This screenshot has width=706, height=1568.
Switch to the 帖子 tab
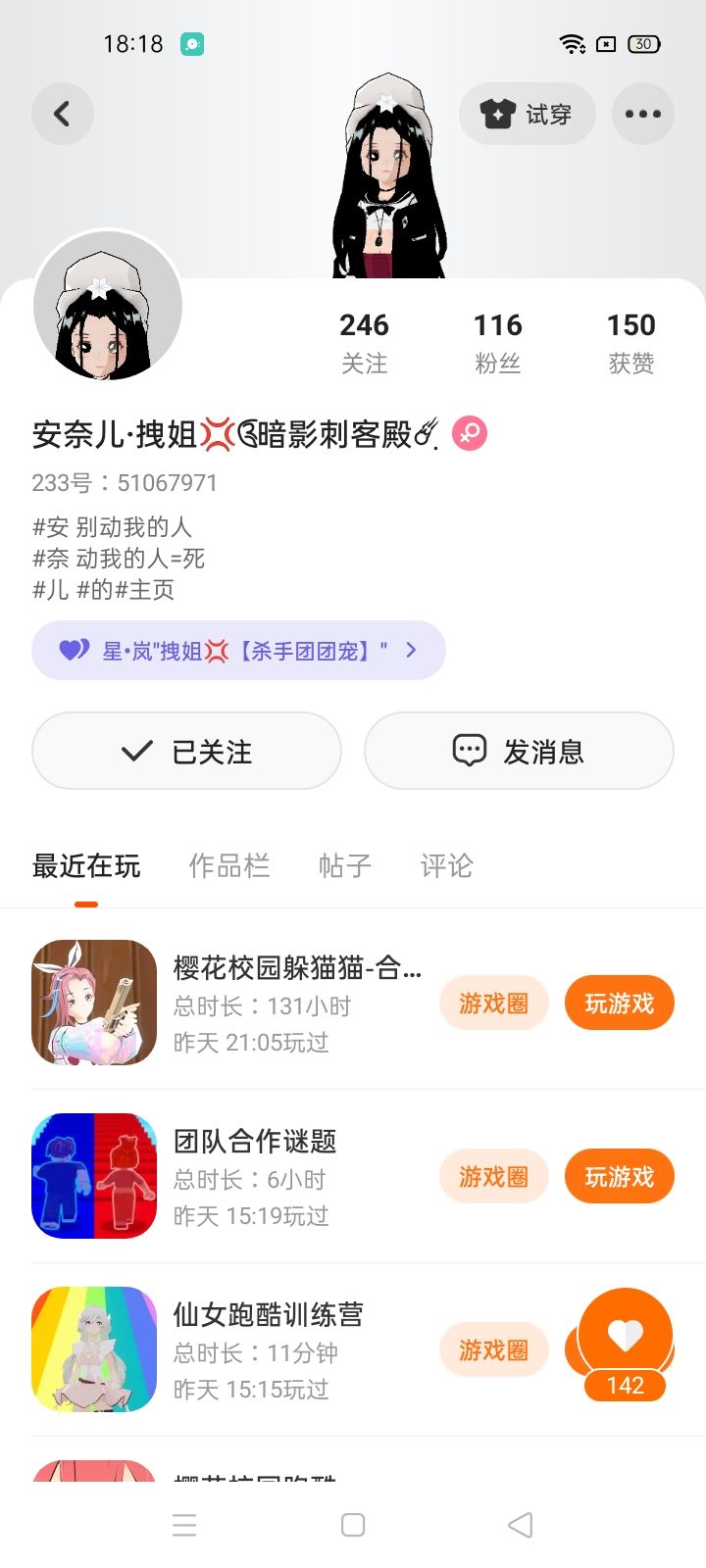click(344, 865)
